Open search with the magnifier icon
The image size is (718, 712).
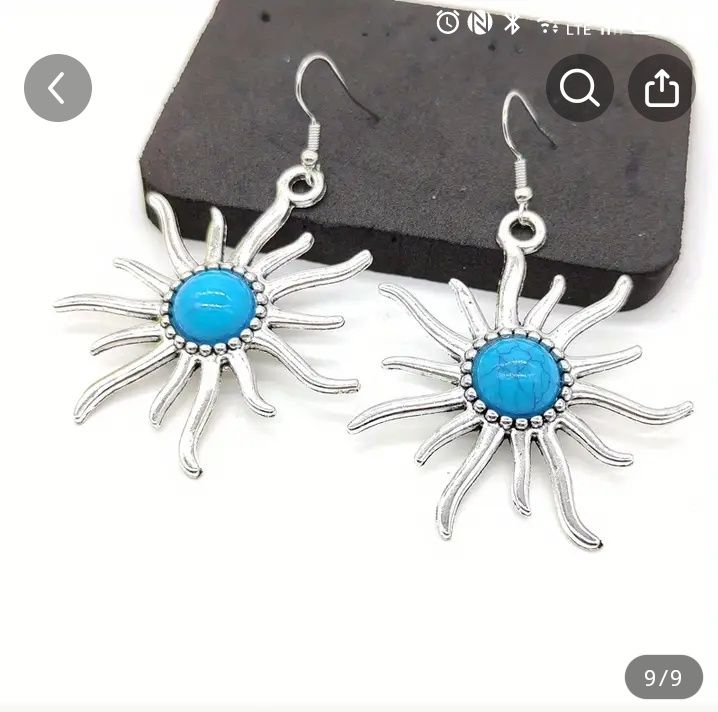click(580, 89)
